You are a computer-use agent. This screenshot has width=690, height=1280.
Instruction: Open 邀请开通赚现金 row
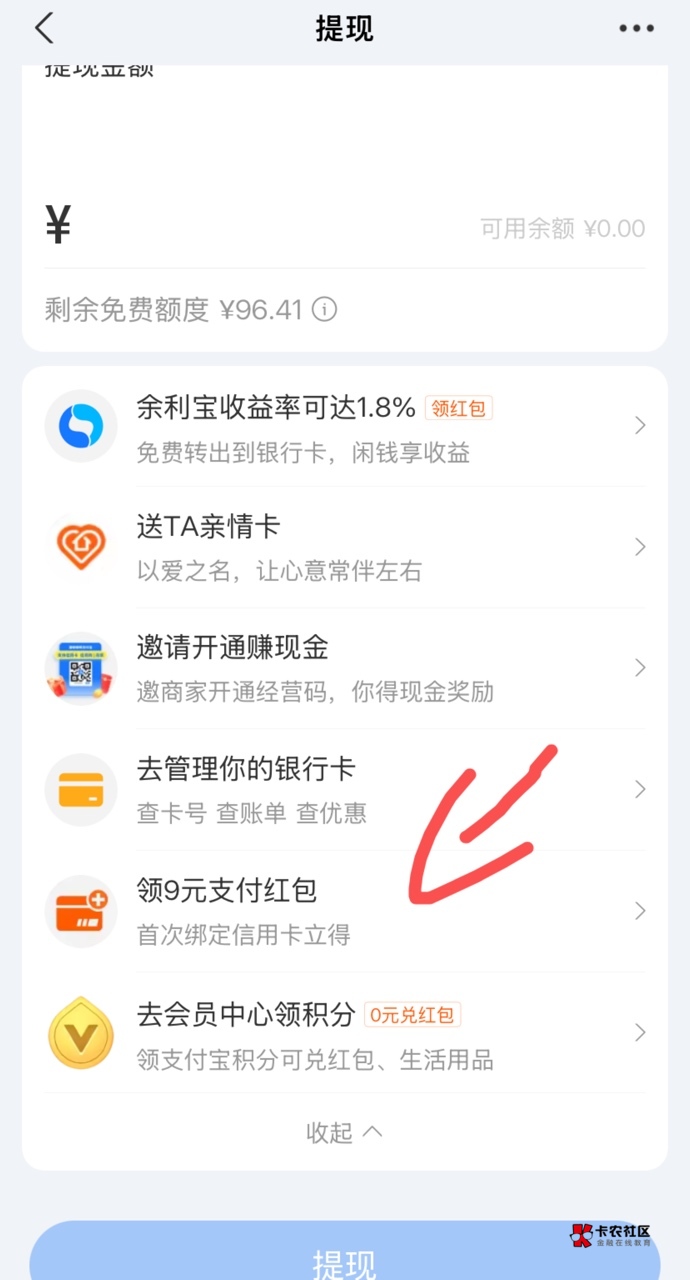[x=344, y=669]
